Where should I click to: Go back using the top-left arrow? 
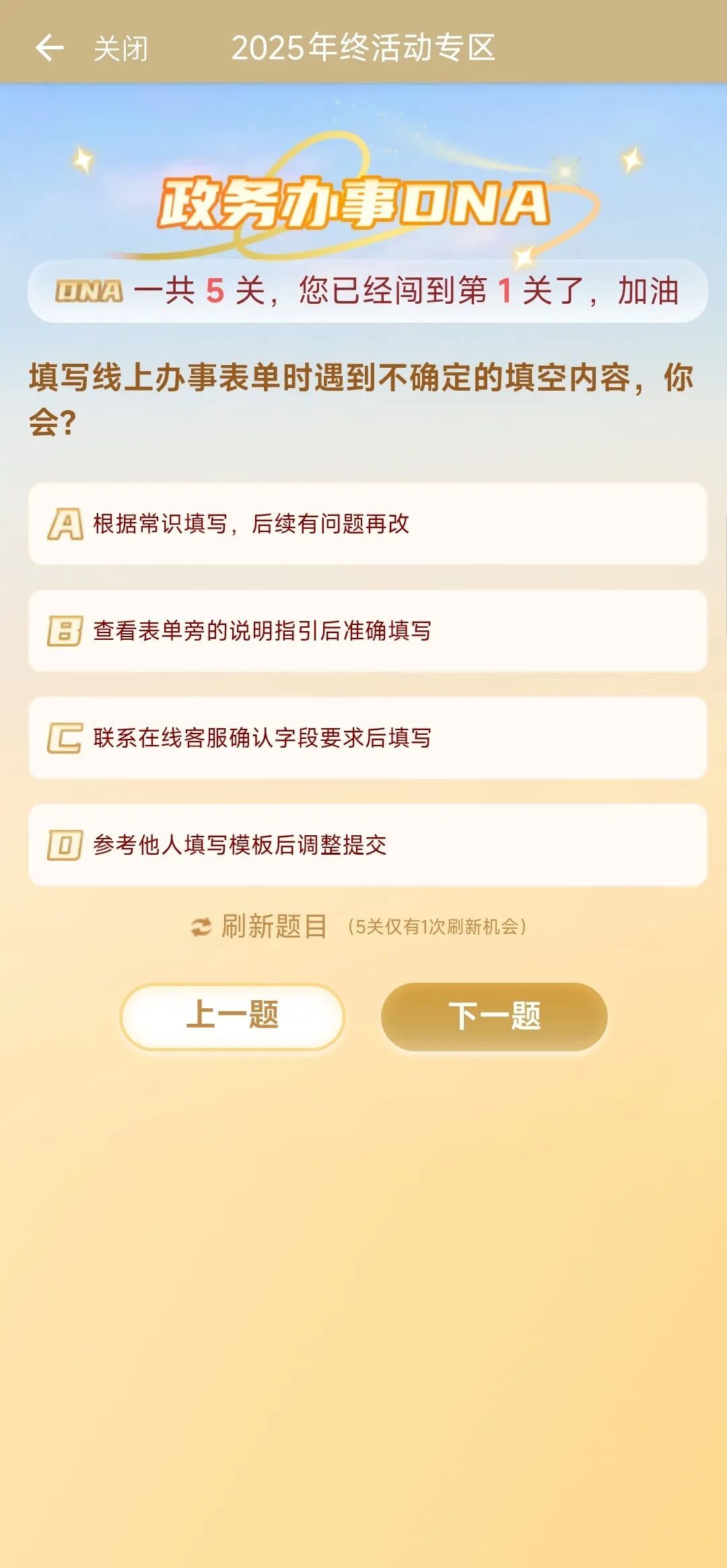pyautogui.click(x=49, y=48)
